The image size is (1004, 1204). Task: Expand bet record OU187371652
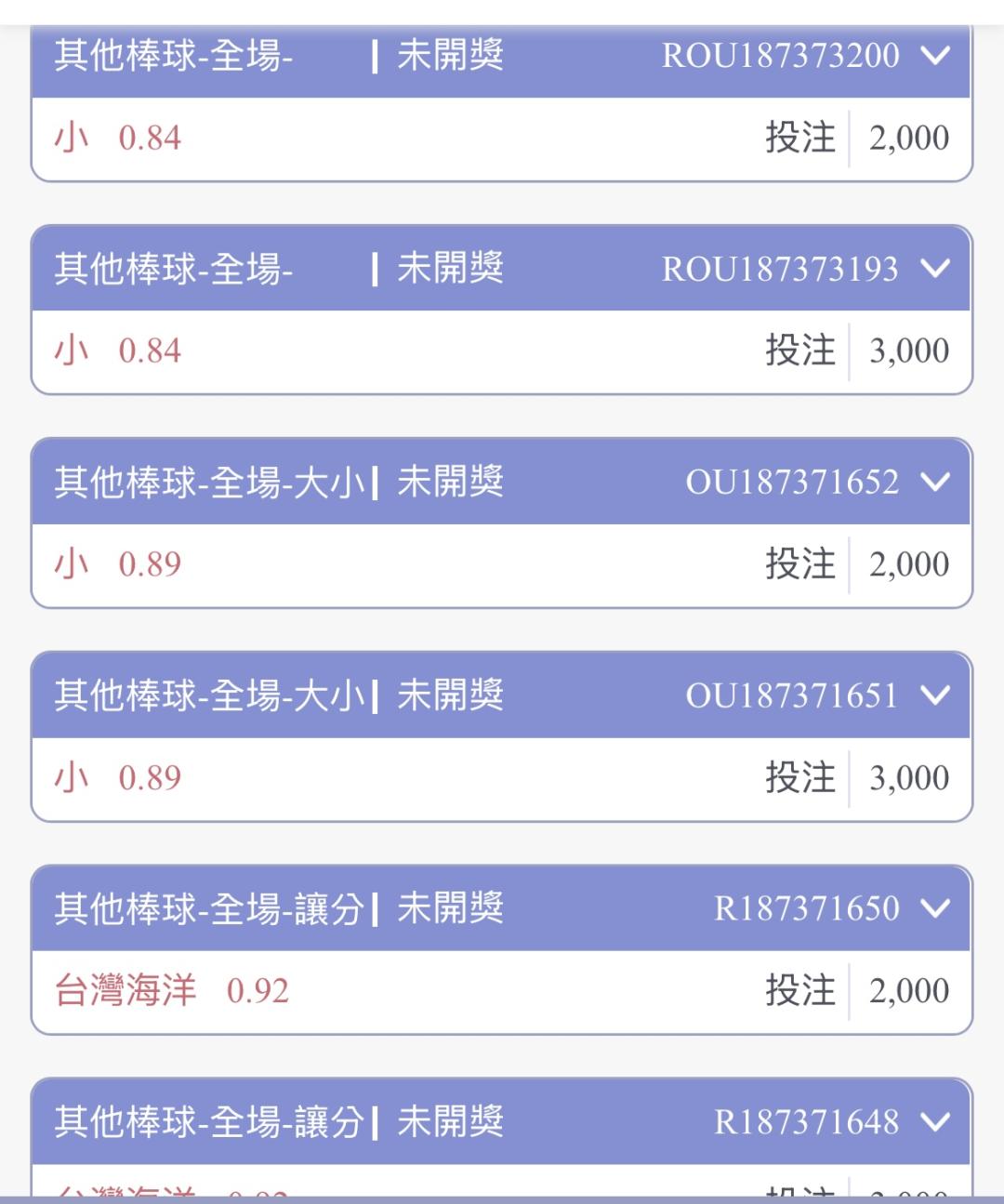click(935, 482)
